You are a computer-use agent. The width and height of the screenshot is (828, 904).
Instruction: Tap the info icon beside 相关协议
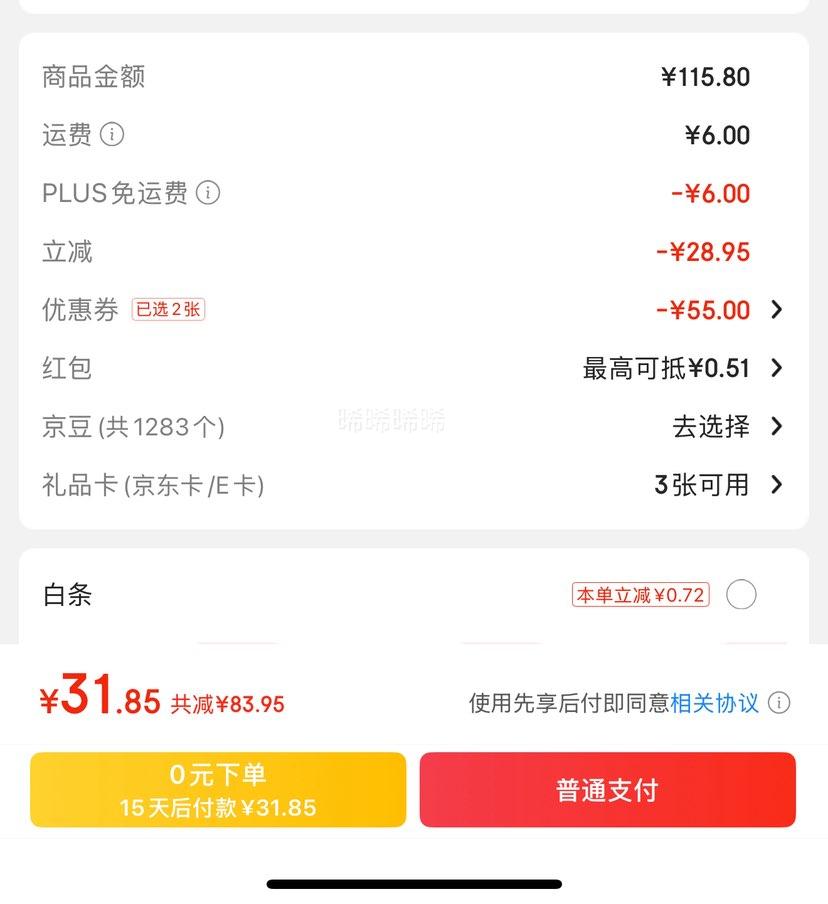coord(779,703)
